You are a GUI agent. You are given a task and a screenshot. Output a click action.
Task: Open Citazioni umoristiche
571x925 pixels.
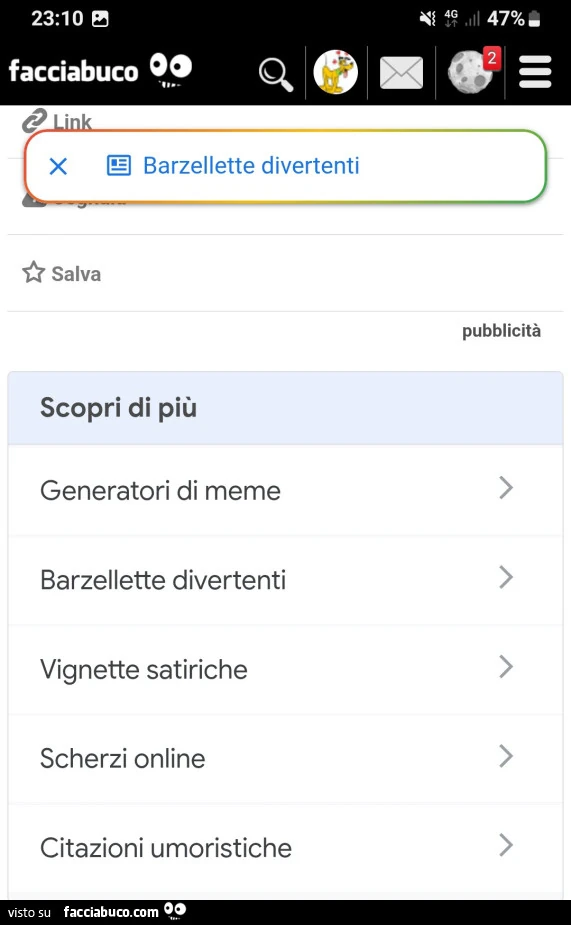286,848
